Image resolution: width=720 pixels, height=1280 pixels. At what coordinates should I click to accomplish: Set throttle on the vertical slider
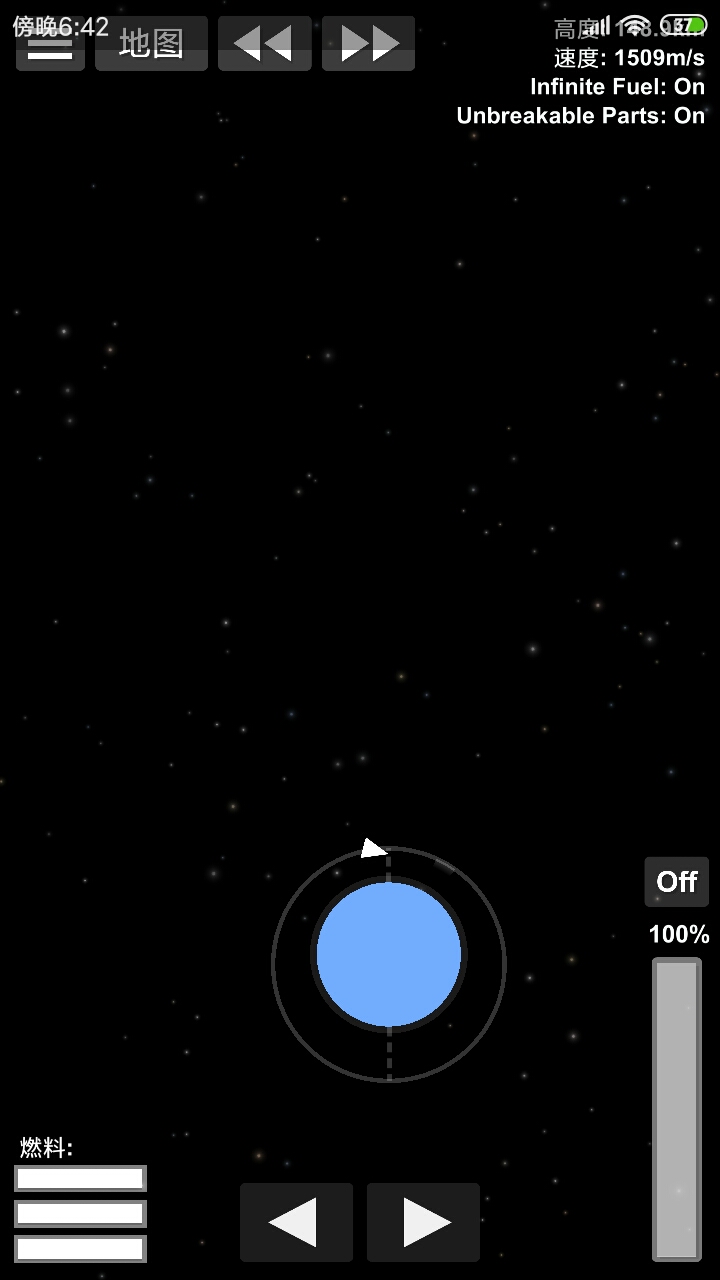(x=677, y=1108)
